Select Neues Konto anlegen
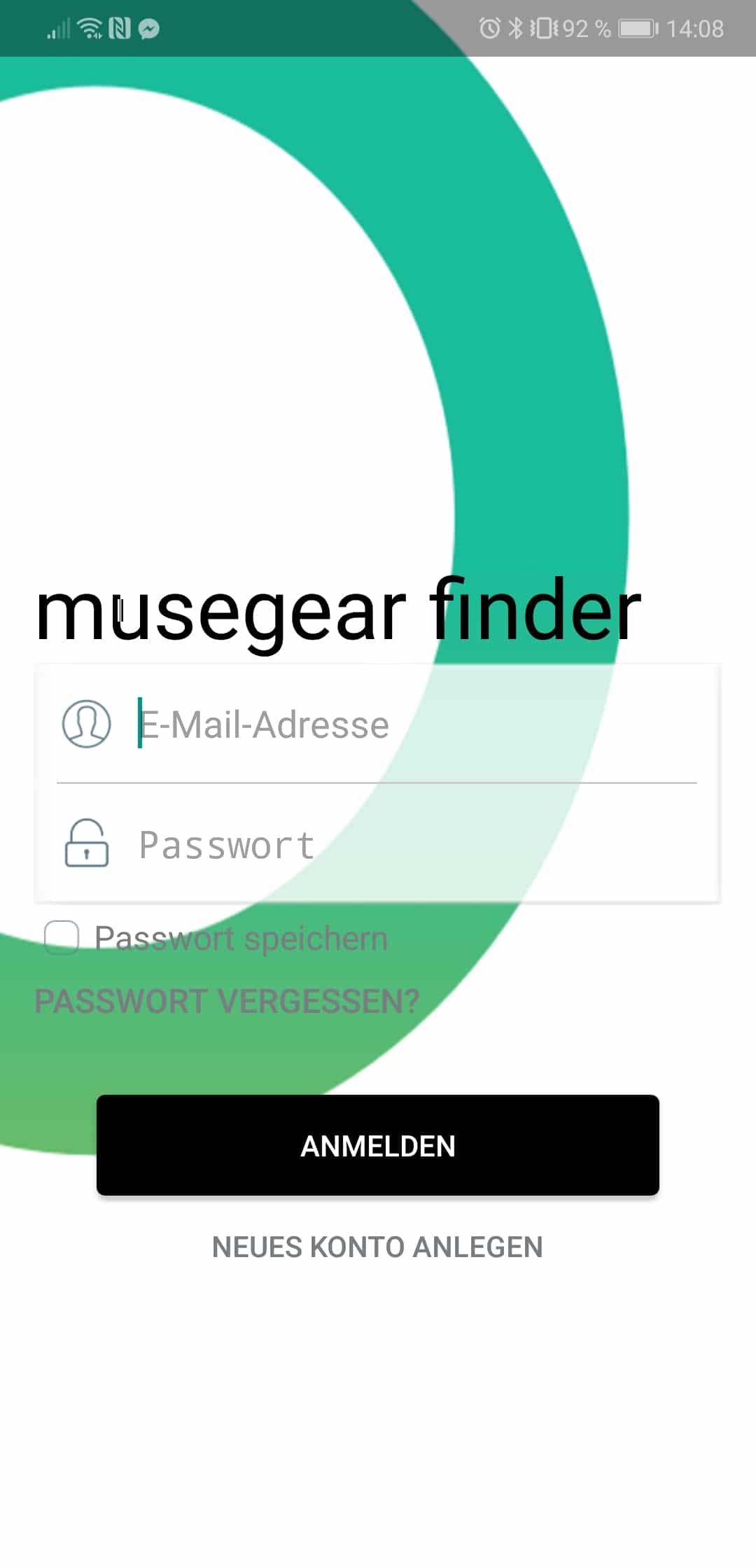756x1568 pixels. [378, 1247]
